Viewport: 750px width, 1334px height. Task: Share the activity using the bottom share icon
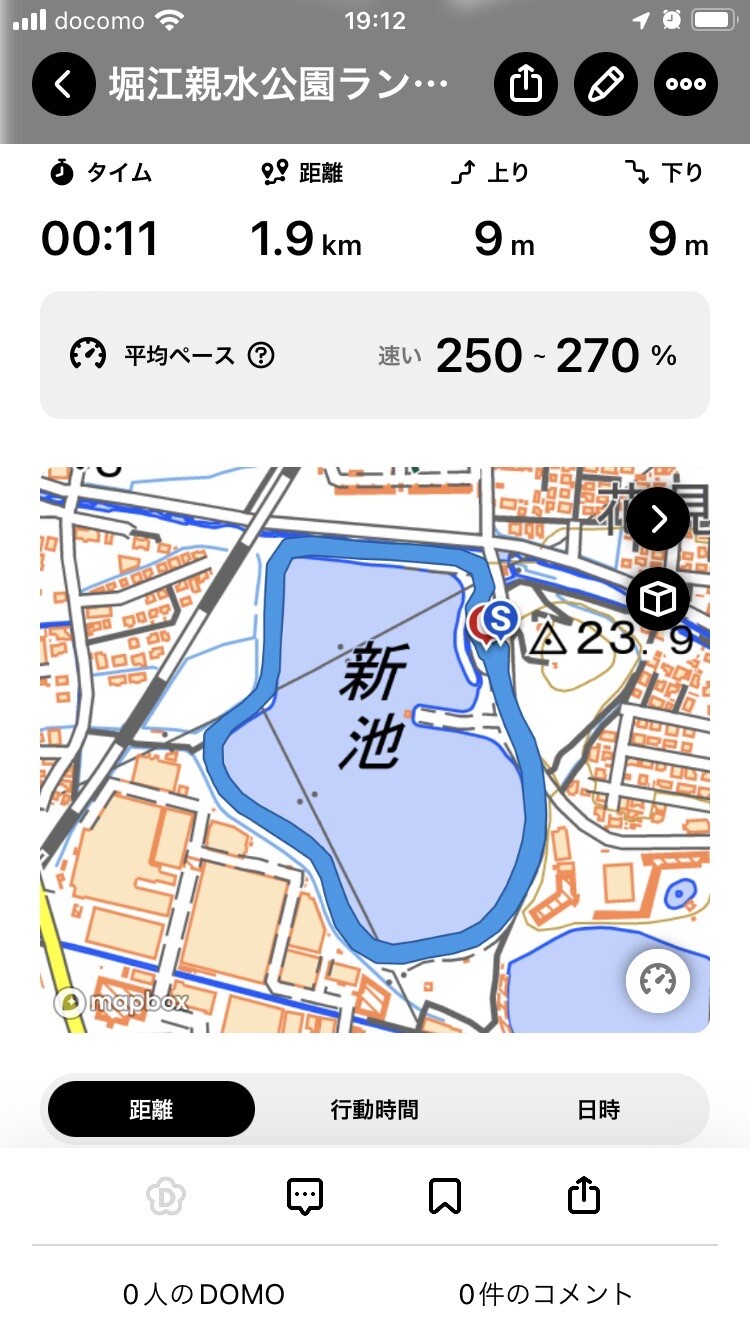point(584,1195)
